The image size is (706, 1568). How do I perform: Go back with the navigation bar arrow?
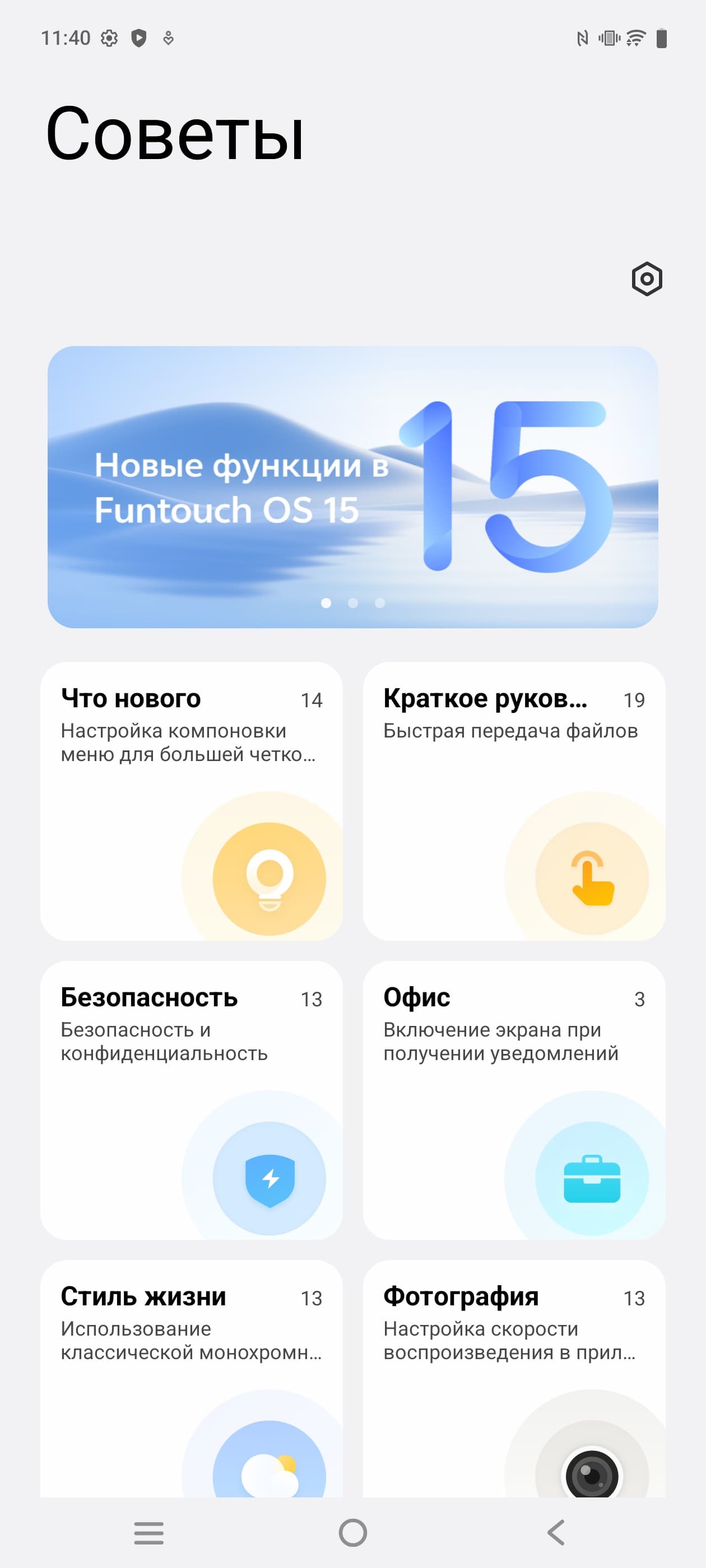pos(556,1533)
